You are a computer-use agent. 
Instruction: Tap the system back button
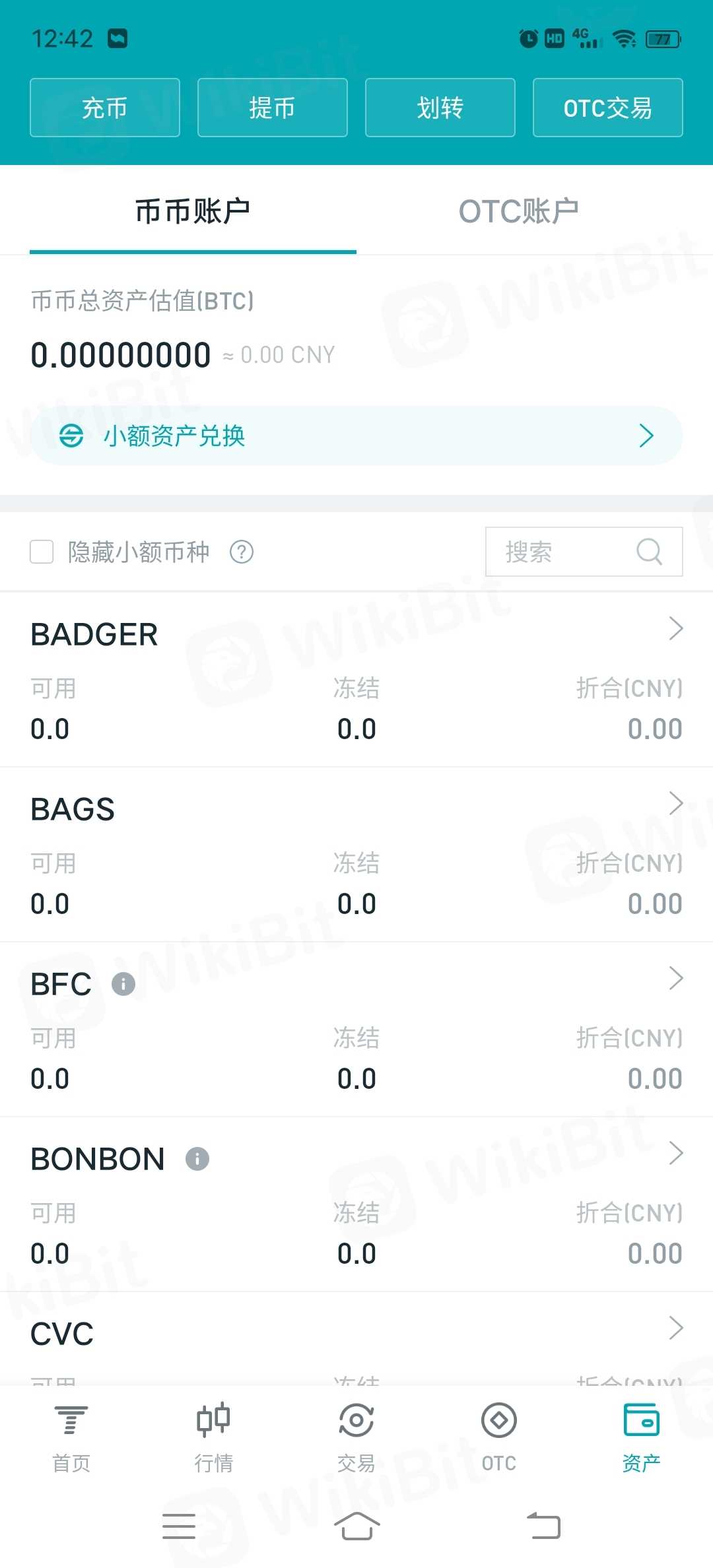coord(543,1526)
